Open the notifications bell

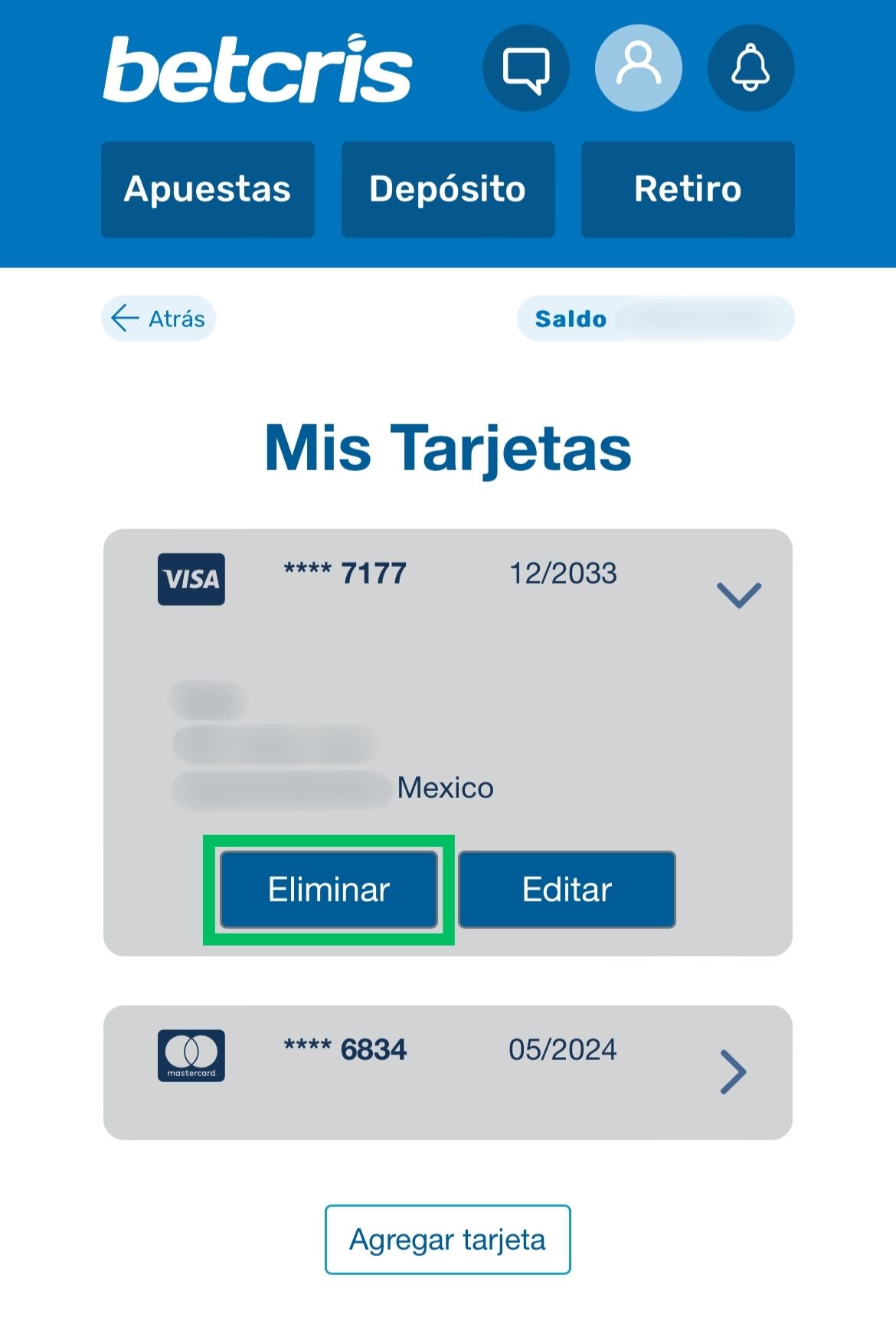click(750, 68)
